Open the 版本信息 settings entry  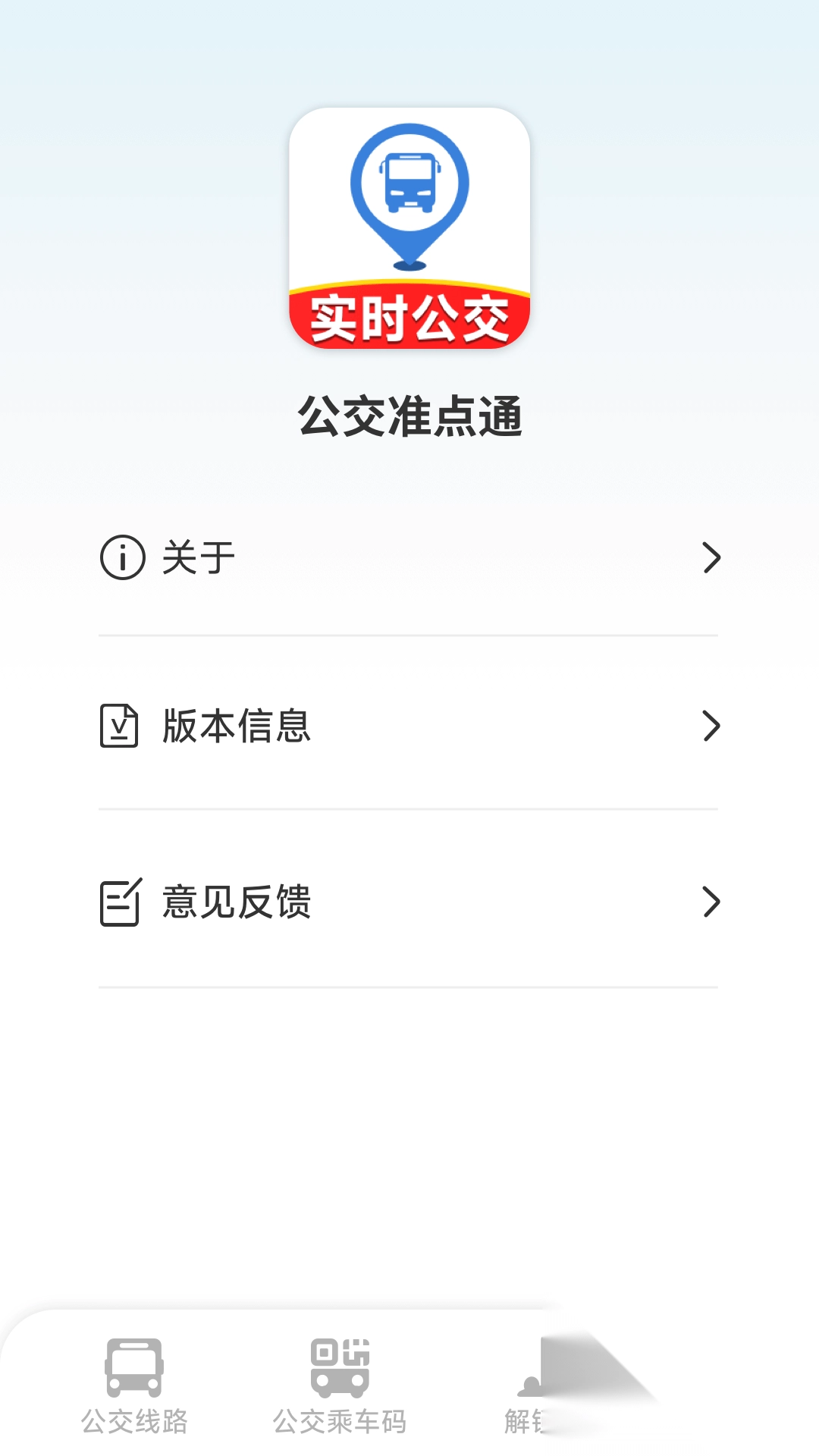(x=409, y=726)
